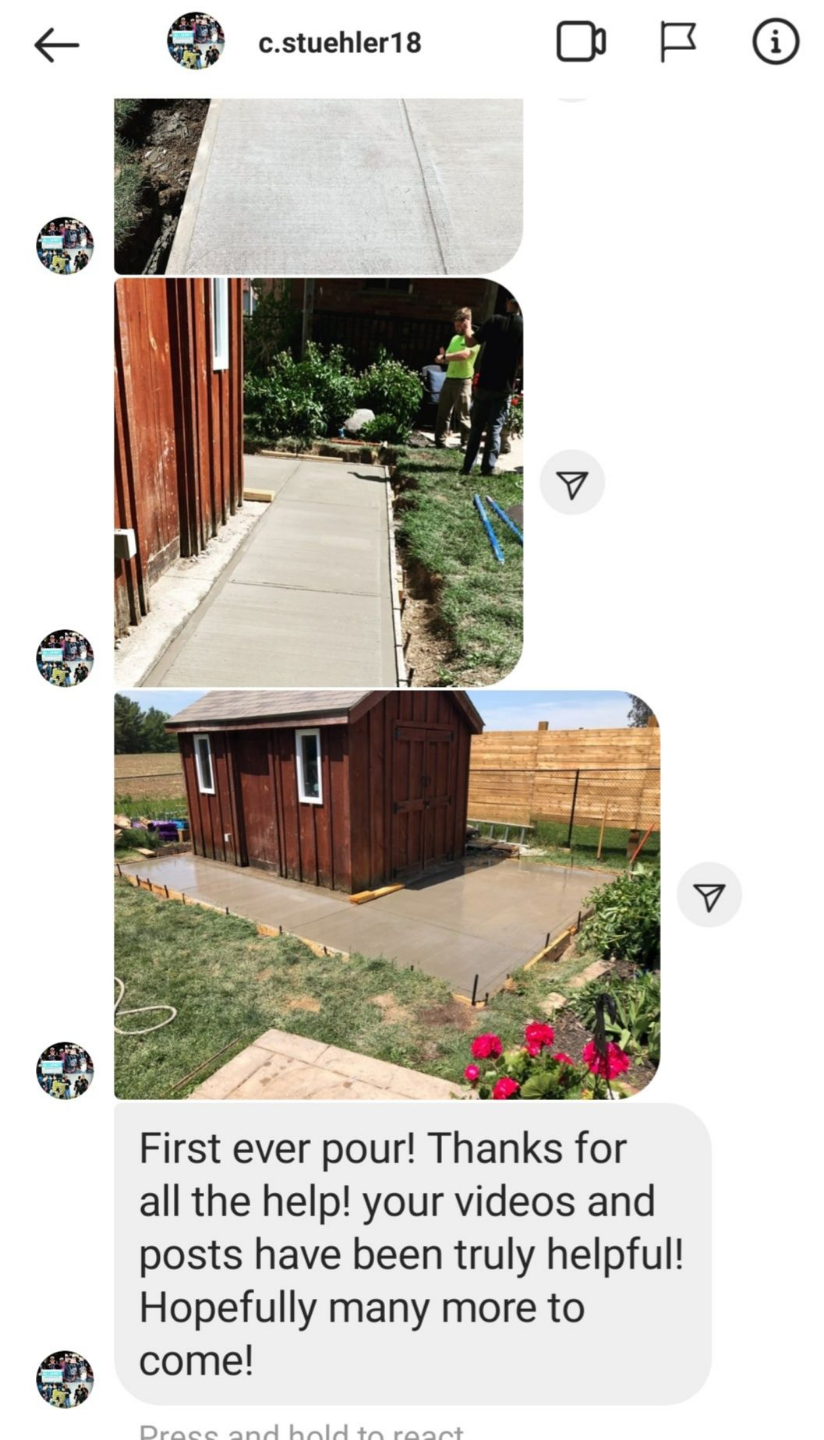
Task: Open conversation details info
Action: click(x=775, y=43)
